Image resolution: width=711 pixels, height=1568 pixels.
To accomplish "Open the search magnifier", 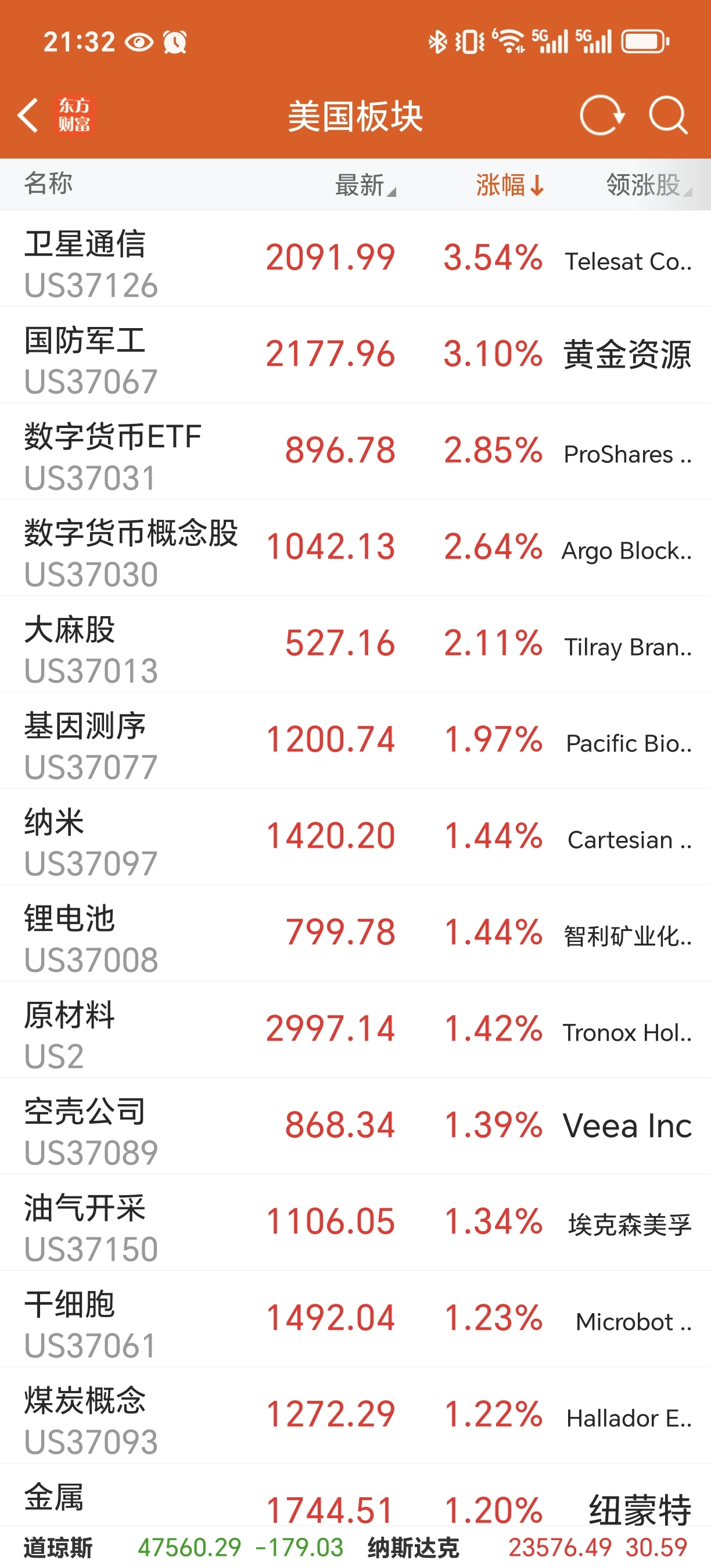I will pyautogui.click(x=668, y=115).
